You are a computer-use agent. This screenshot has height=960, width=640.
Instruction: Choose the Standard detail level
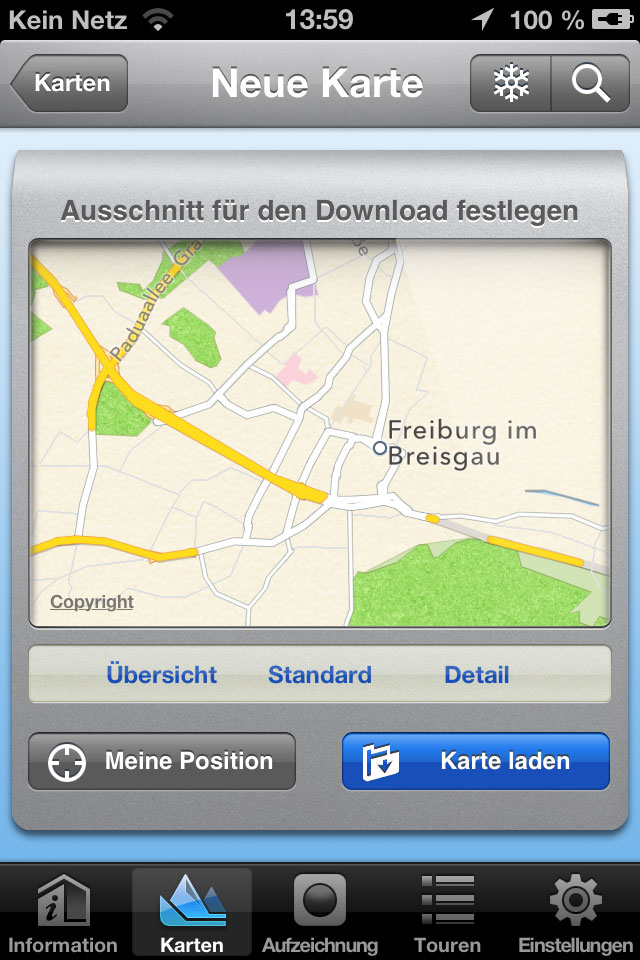pos(320,675)
